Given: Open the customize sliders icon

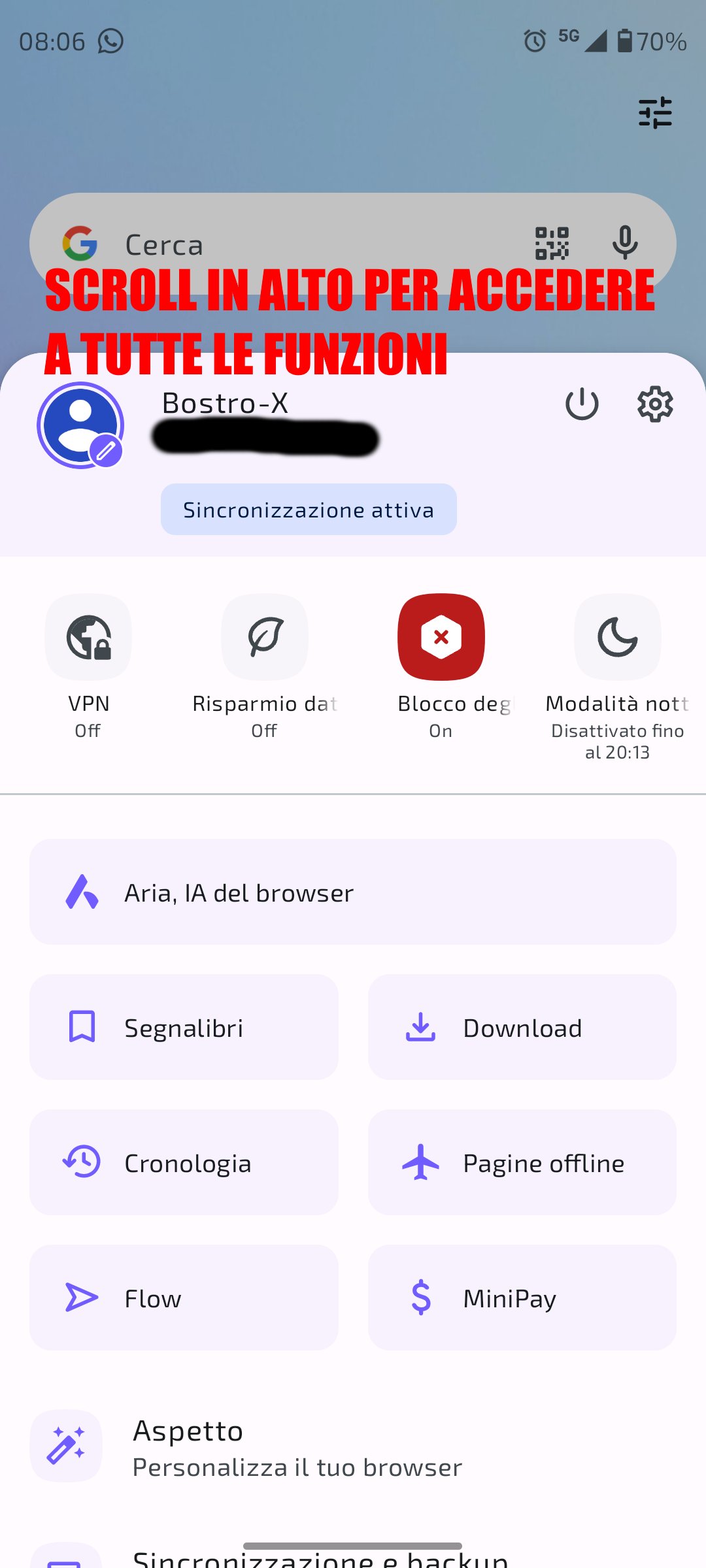Looking at the screenshot, I should pyautogui.click(x=655, y=112).
